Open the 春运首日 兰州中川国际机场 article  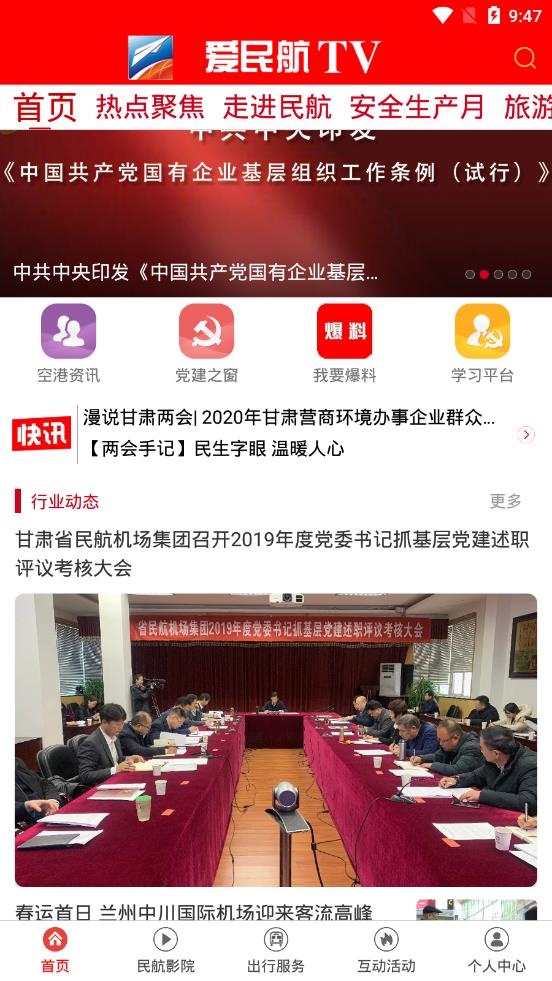[x=194, y=912]
